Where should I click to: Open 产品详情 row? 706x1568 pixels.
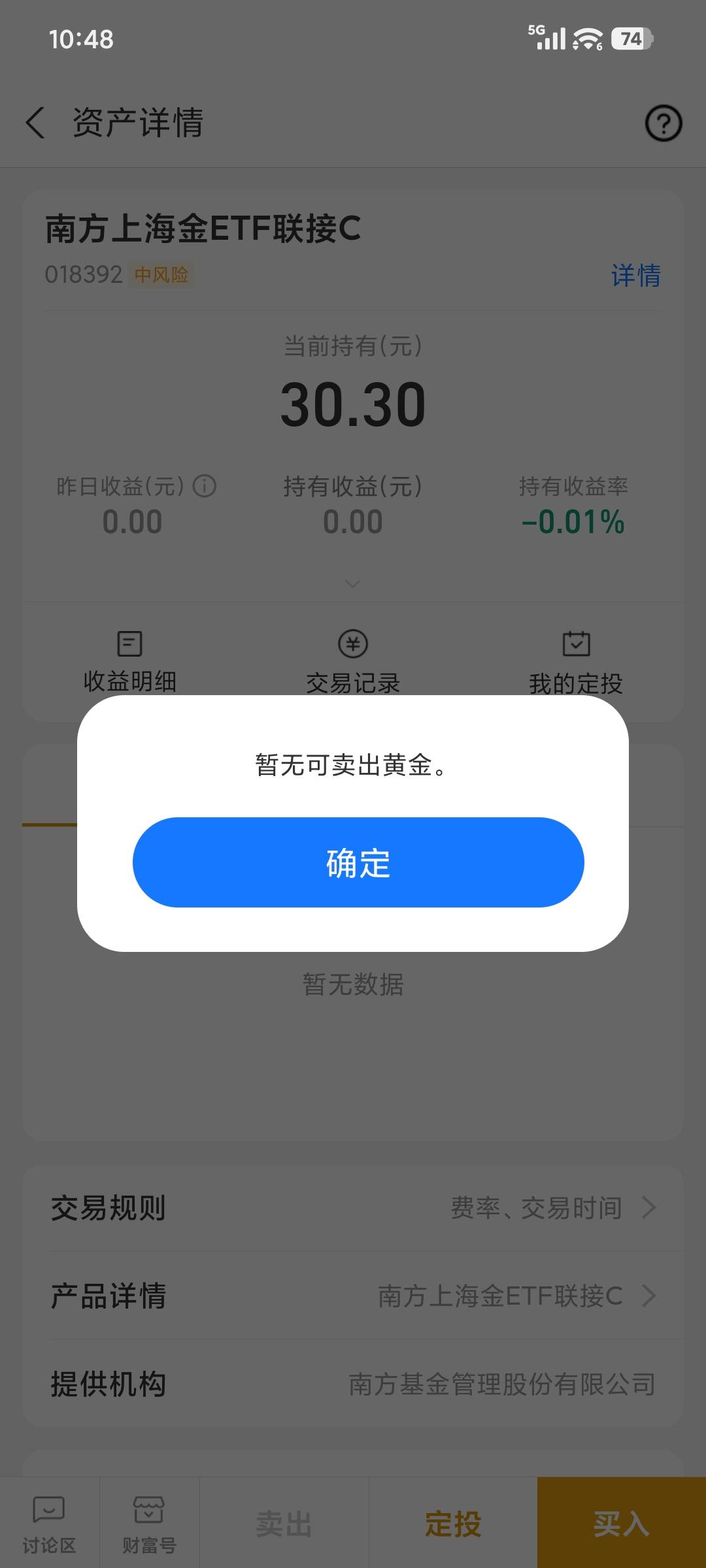click(x=353, y=1296)
